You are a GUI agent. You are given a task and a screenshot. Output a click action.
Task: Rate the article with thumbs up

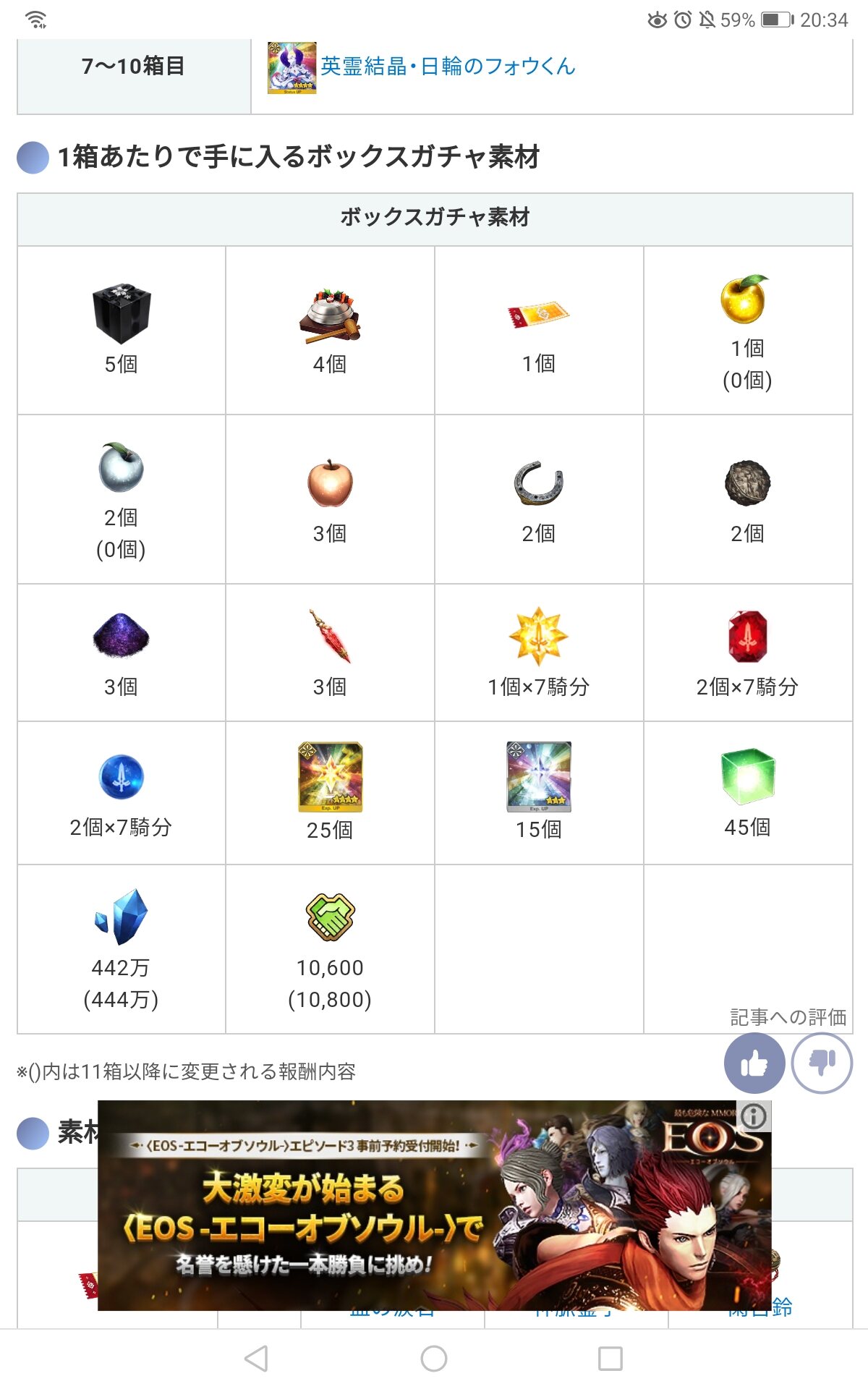tap(754, 1063)
